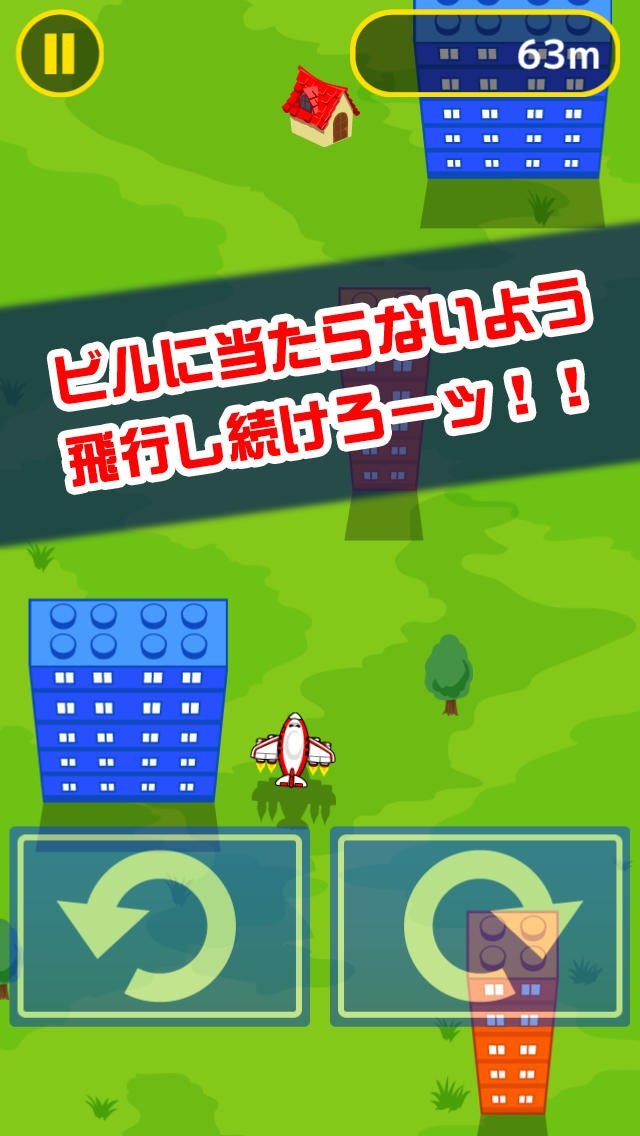Pause the game
Image resolution: width=640 pixels, height=1136 pixels.
tap(59, 53)
